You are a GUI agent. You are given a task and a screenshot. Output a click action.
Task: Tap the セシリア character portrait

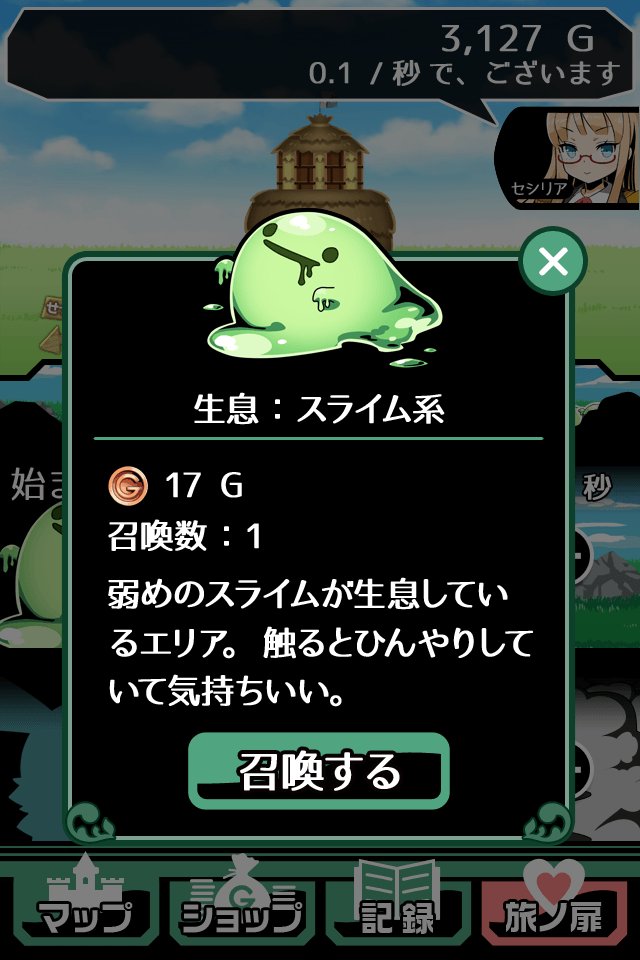[570, 157]
